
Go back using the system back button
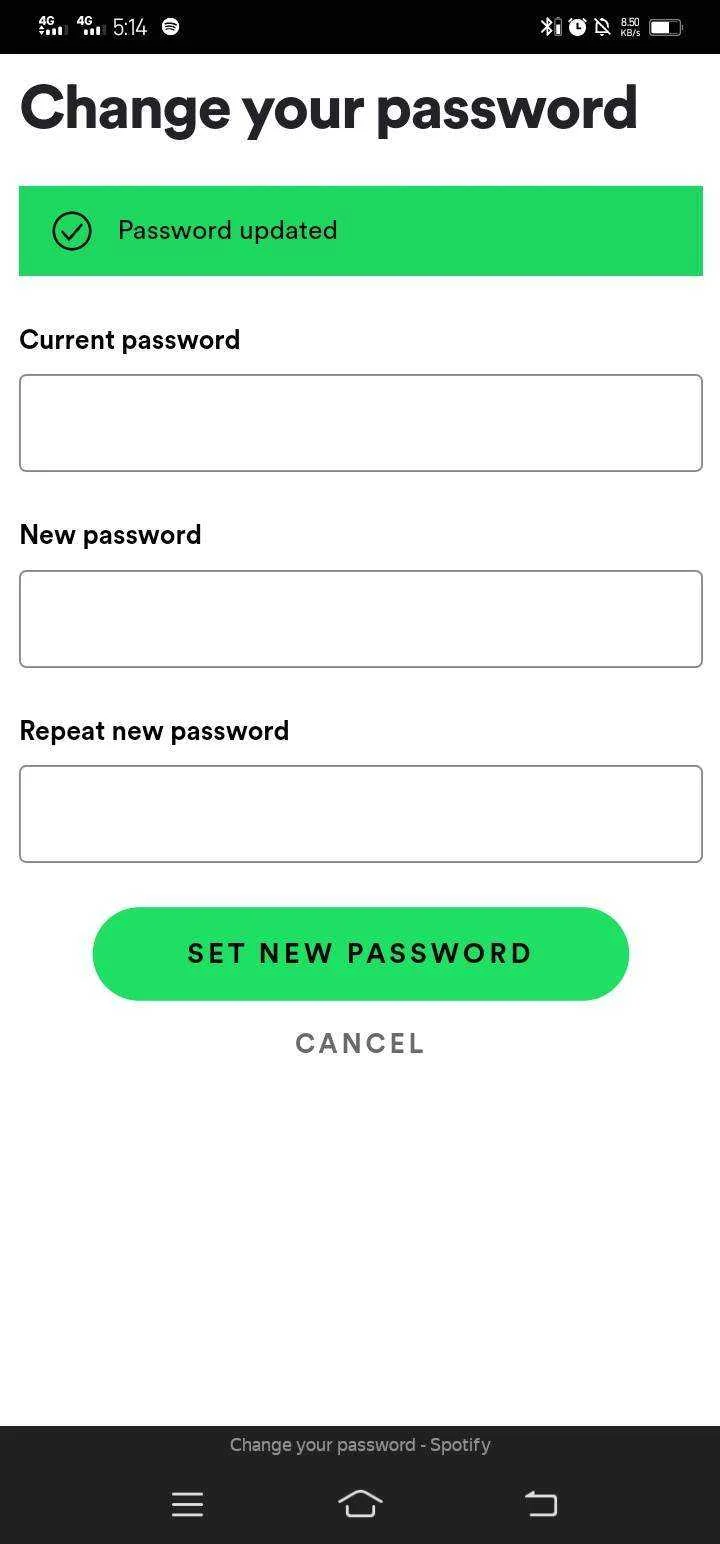tap(541, 1503)
